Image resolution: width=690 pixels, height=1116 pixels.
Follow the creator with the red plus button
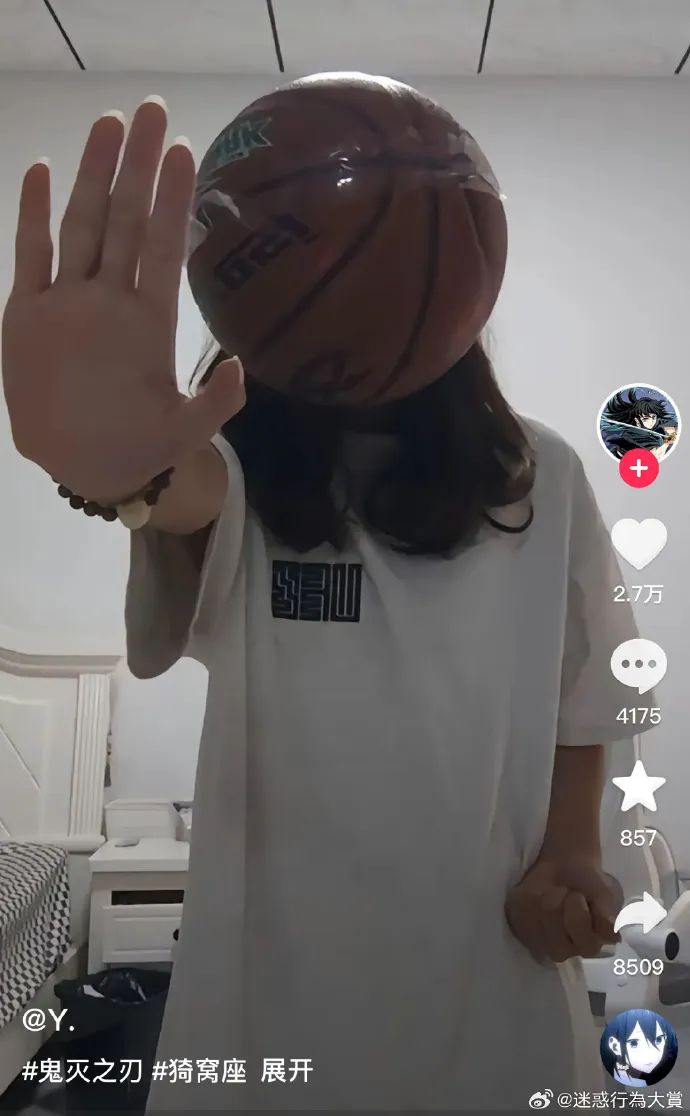click(x=638, y=468)
